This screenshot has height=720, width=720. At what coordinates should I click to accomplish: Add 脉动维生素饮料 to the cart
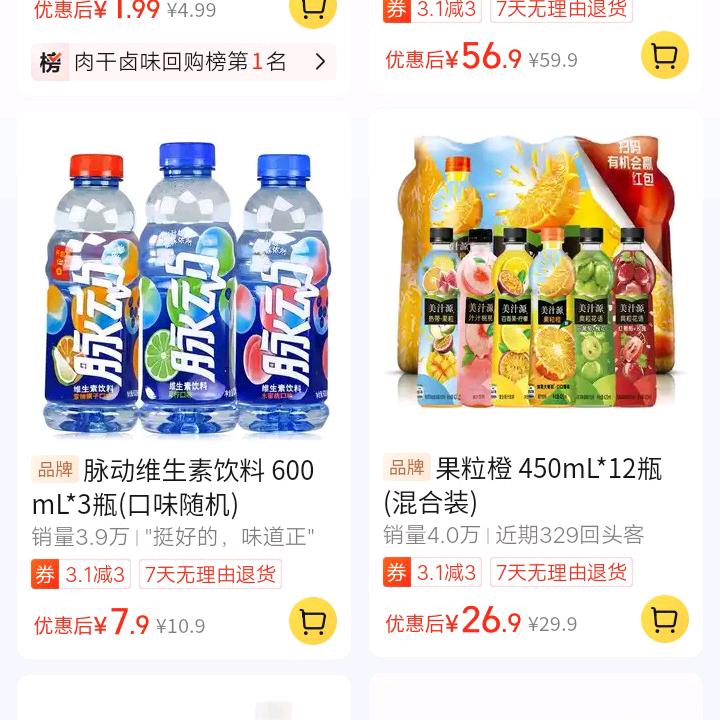pyautogui.click(x=313, y=621)
